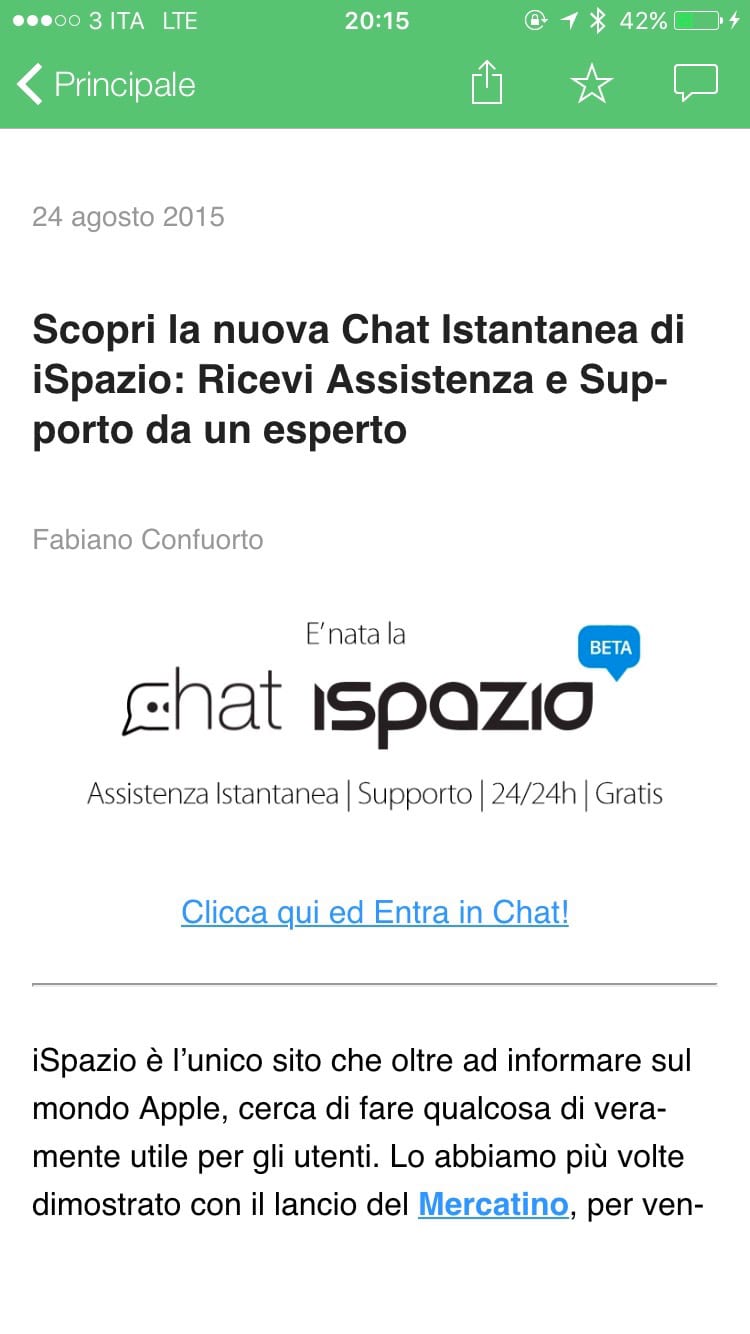The height and width of the screenshot is (1334, 750).
Task: Go back to Principale
Action: coord(106,85)
